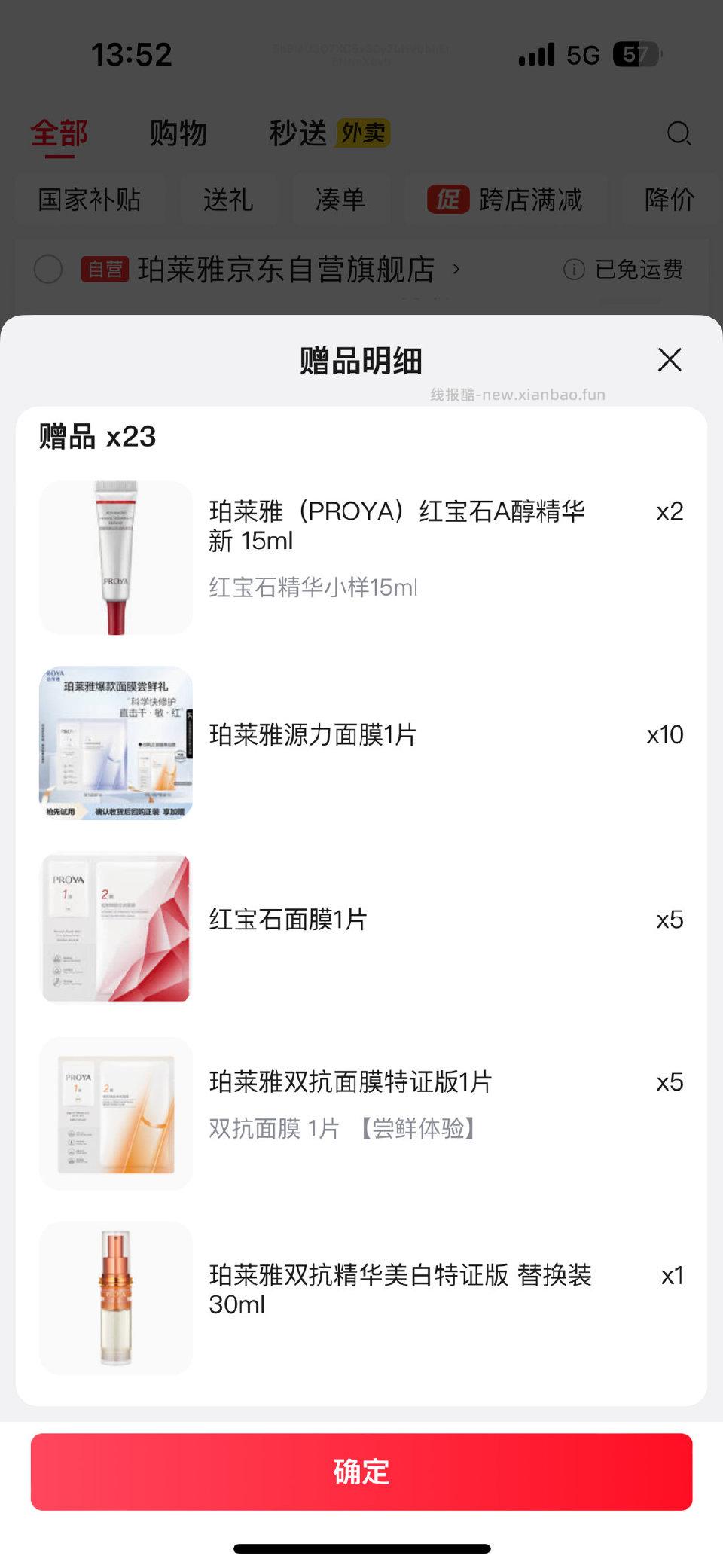This screenshot has height=1568, width=723.
Task: Close the 赠品明细 panel with the X
Action: pyautogui.click(x=669, y=360)
